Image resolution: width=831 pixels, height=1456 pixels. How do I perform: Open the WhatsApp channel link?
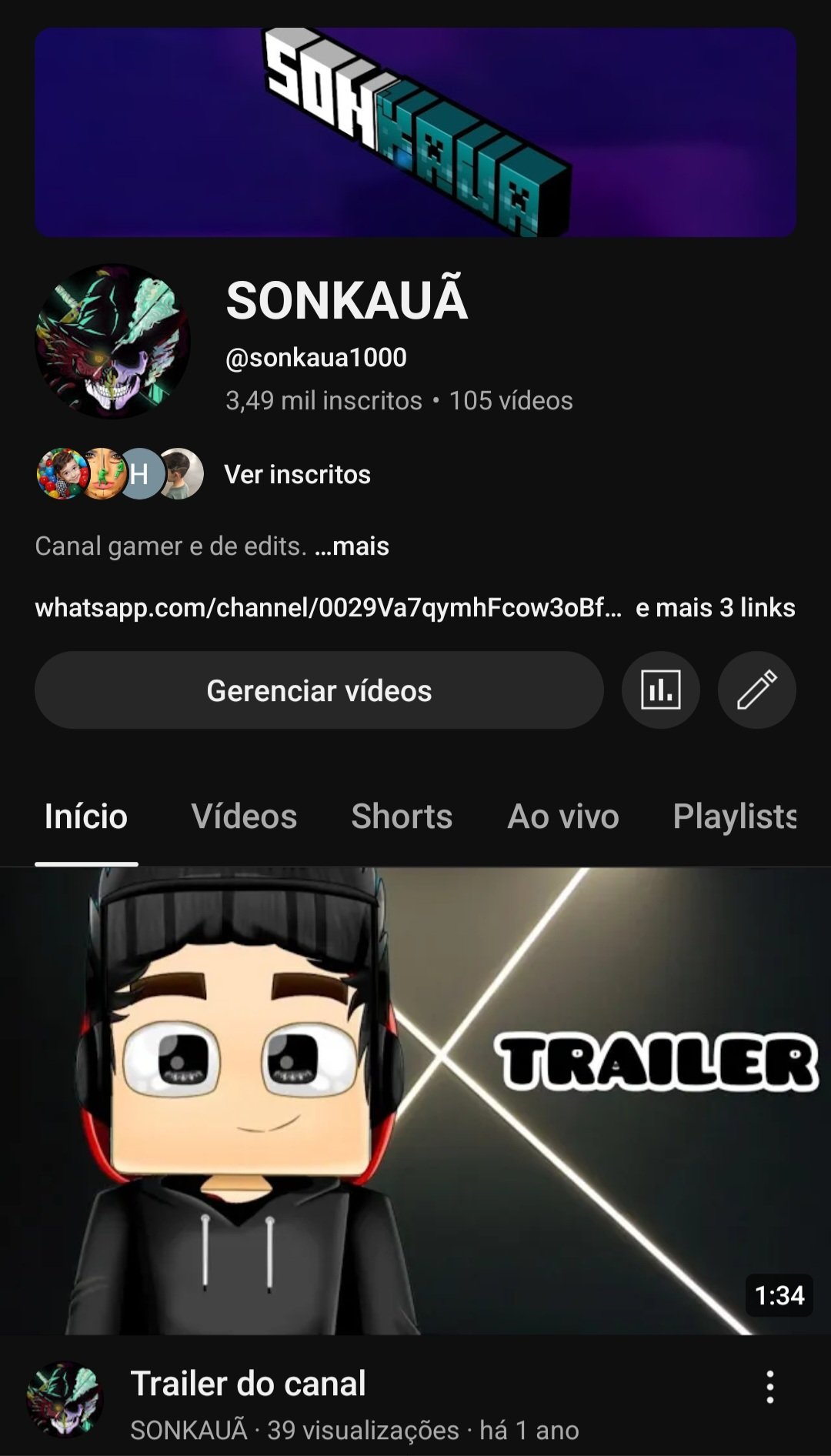tap(329, 607)
